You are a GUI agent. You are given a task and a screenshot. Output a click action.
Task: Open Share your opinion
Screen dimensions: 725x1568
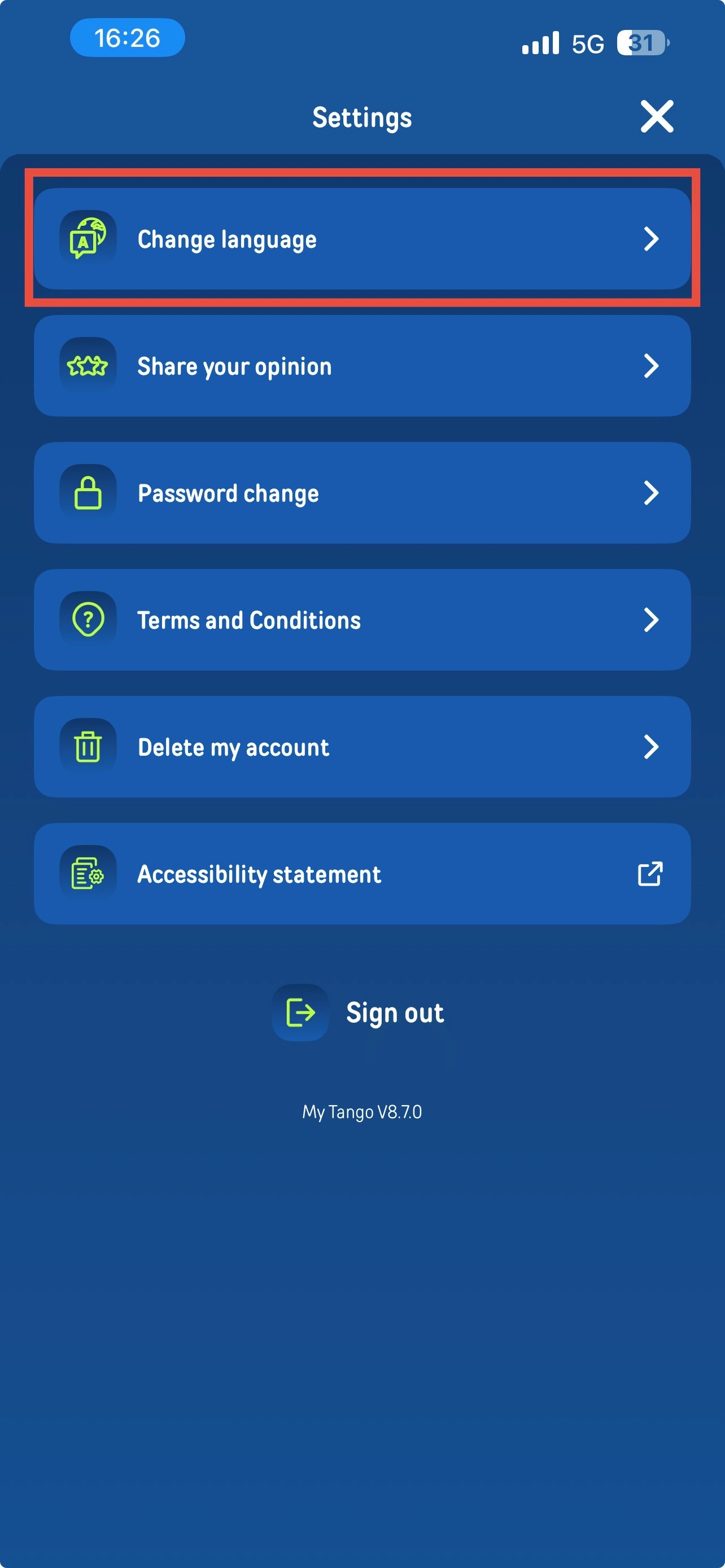(362, 366)
